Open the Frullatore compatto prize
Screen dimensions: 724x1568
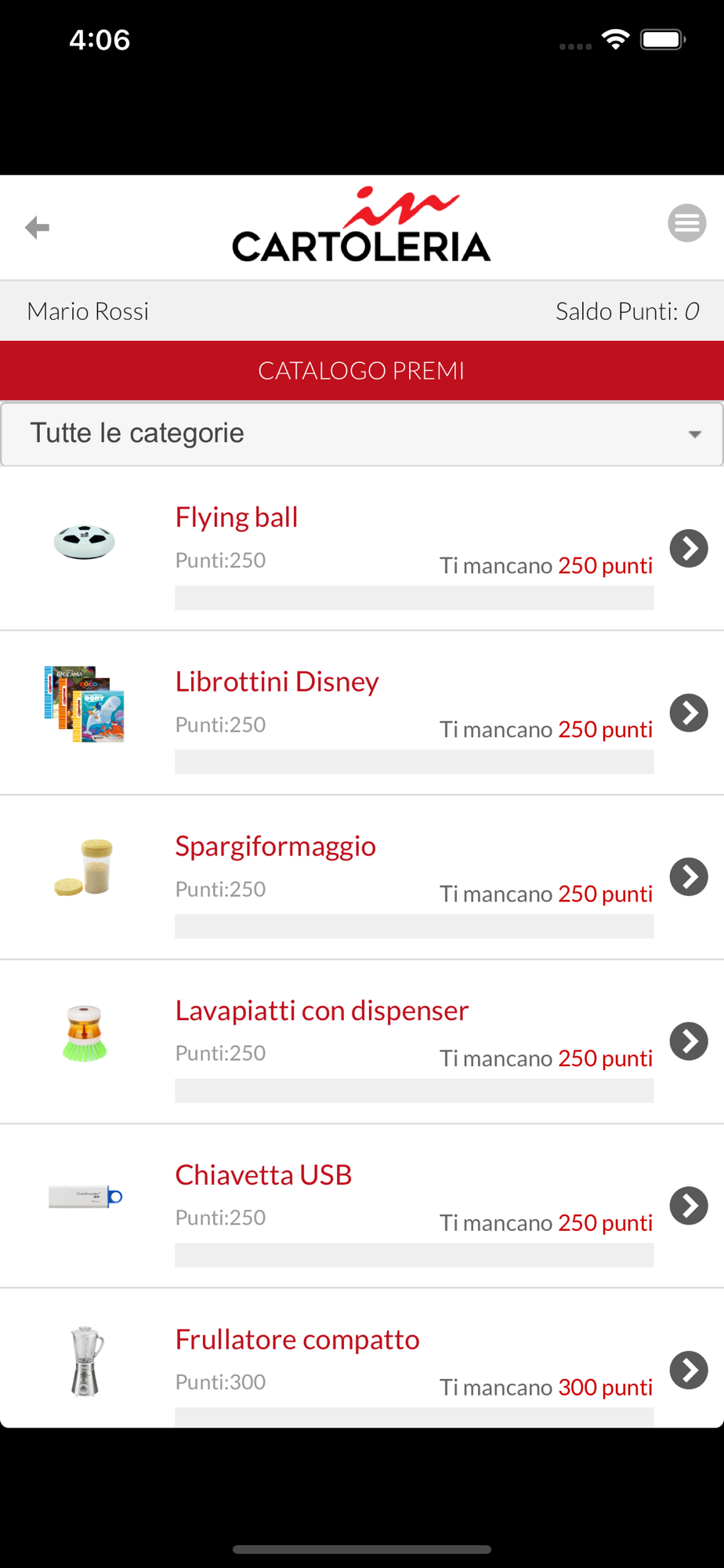(x=362, y=1359)
